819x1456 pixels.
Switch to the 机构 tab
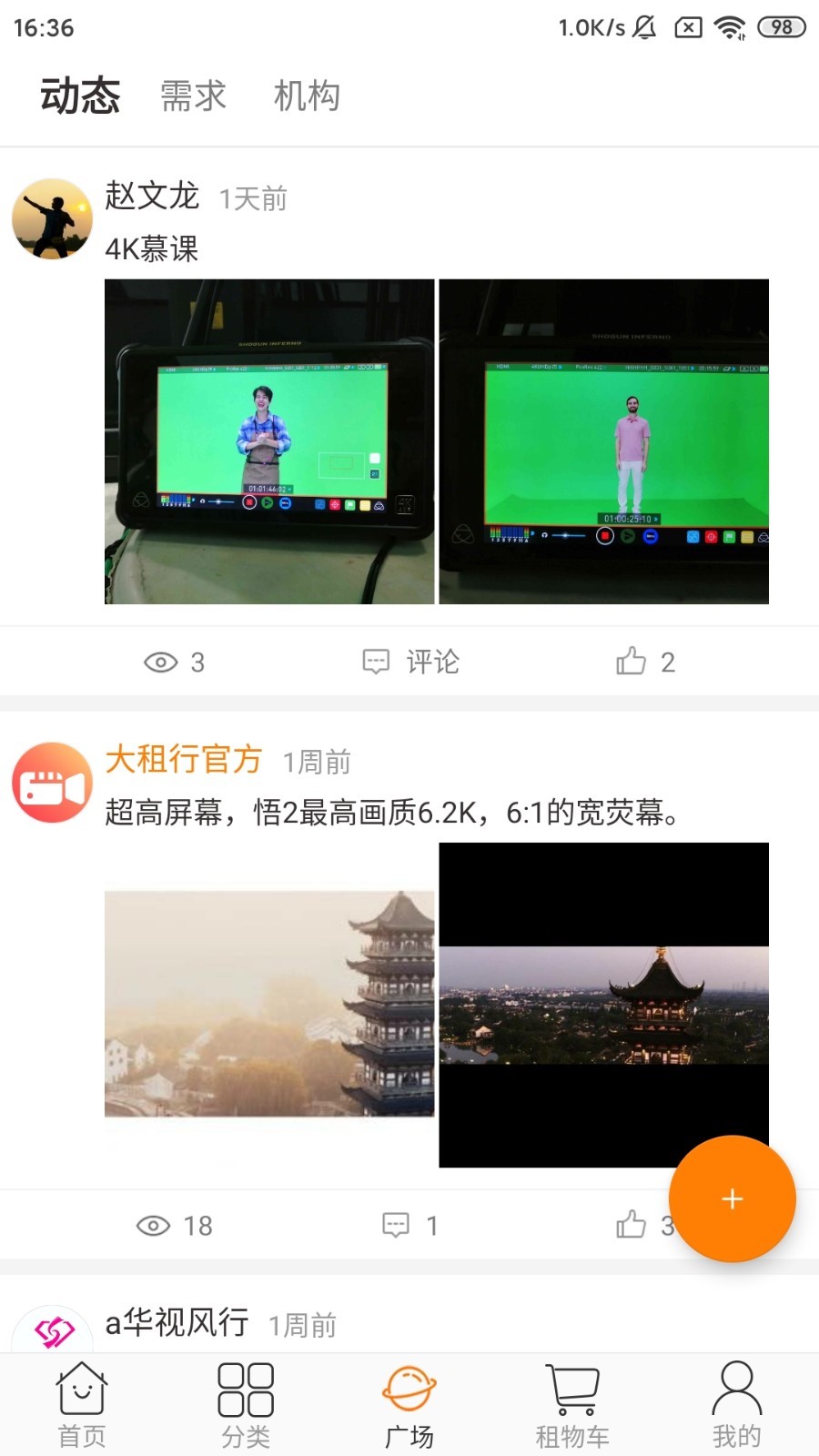(307, 96)
